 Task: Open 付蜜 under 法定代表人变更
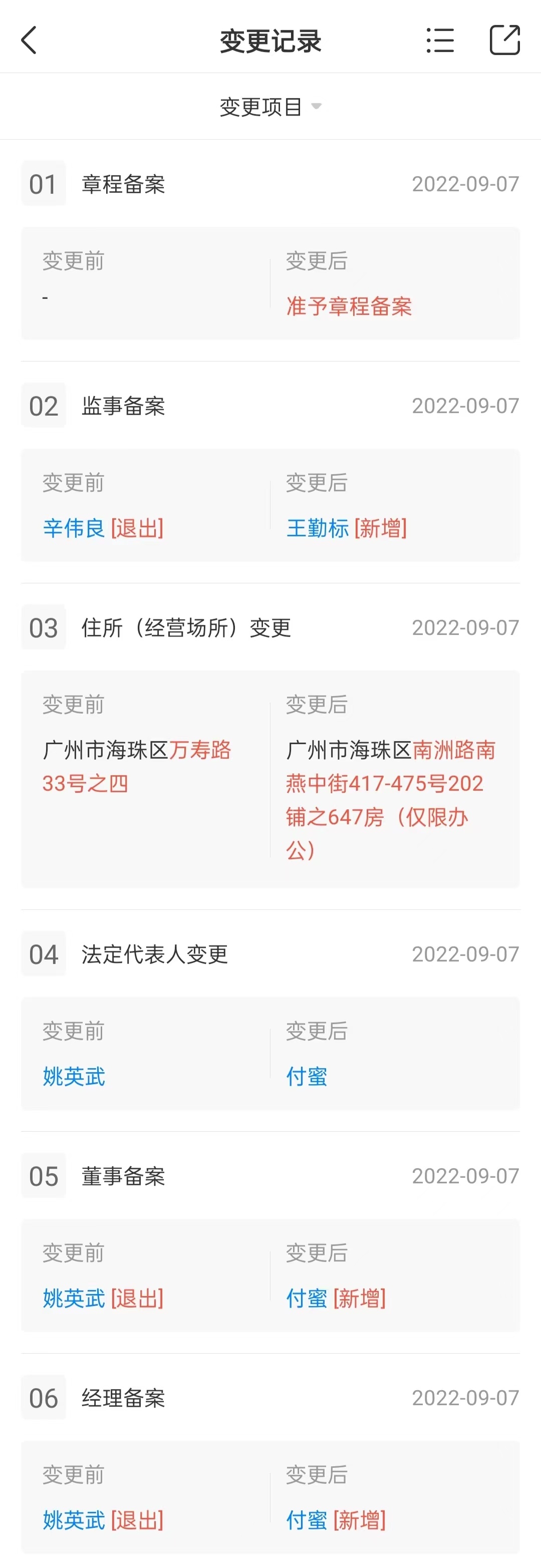click(307, 1076)
